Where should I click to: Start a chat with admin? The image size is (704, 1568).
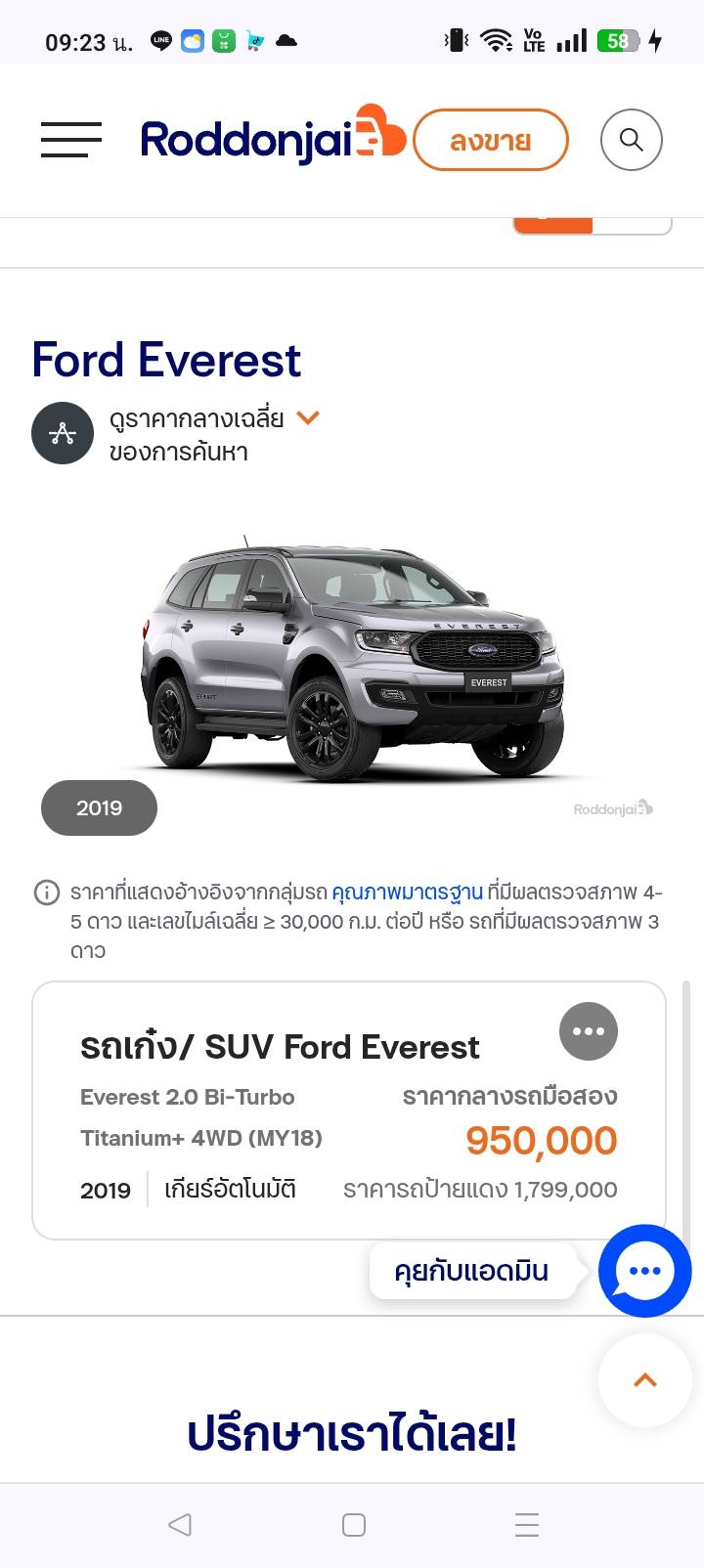point(644,1270)
